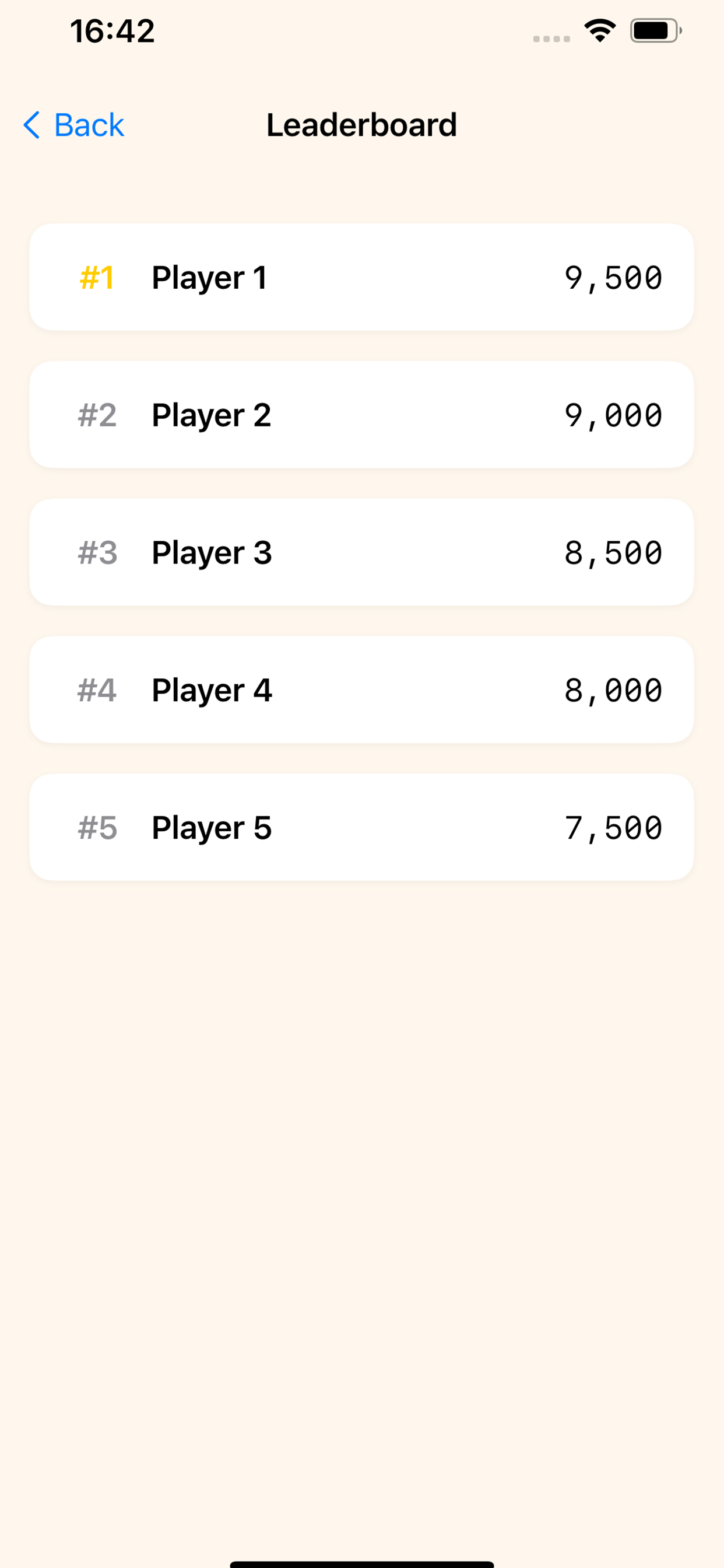Tap the gray #2 rank label

pyautogui.click(x=99, y=415)
